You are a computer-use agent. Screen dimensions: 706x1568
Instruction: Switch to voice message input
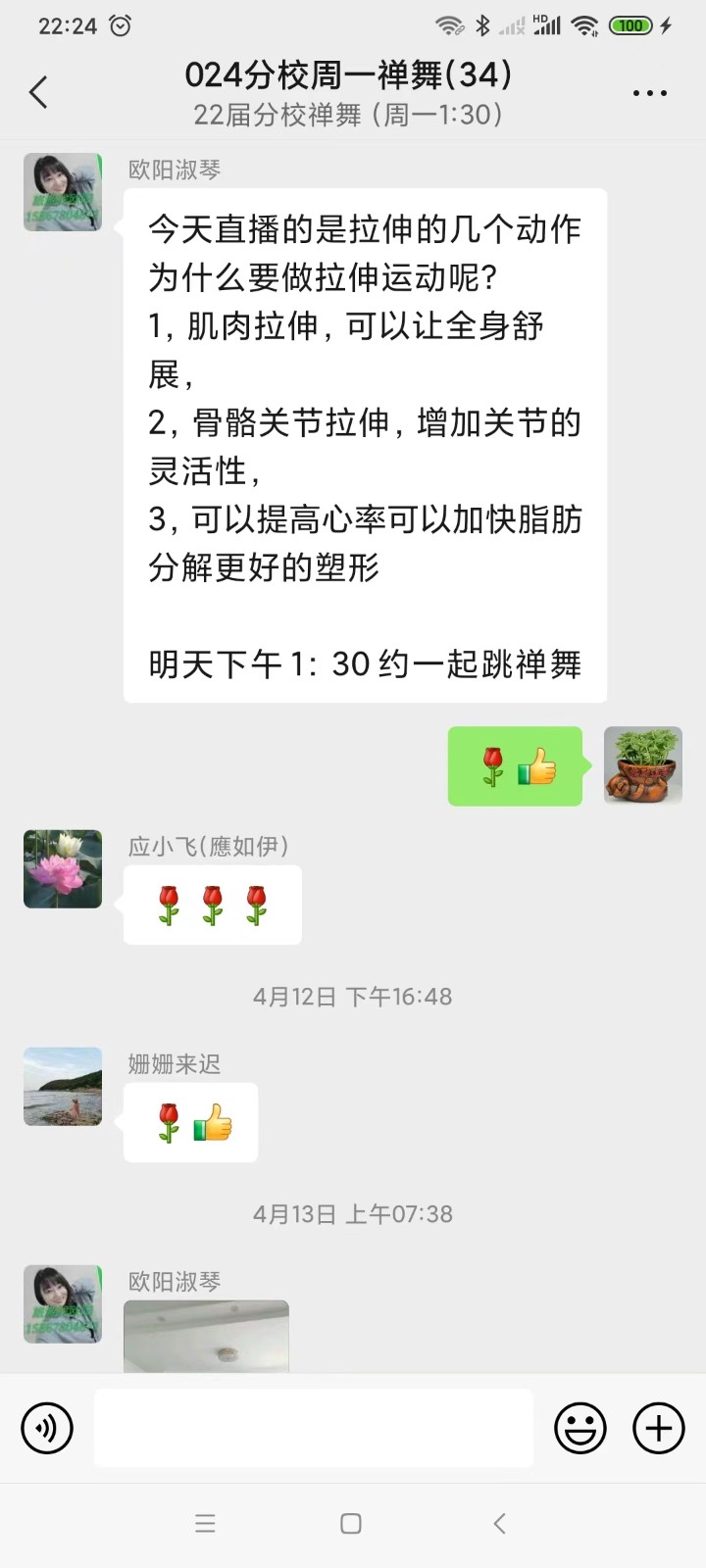click(47, 1428)
